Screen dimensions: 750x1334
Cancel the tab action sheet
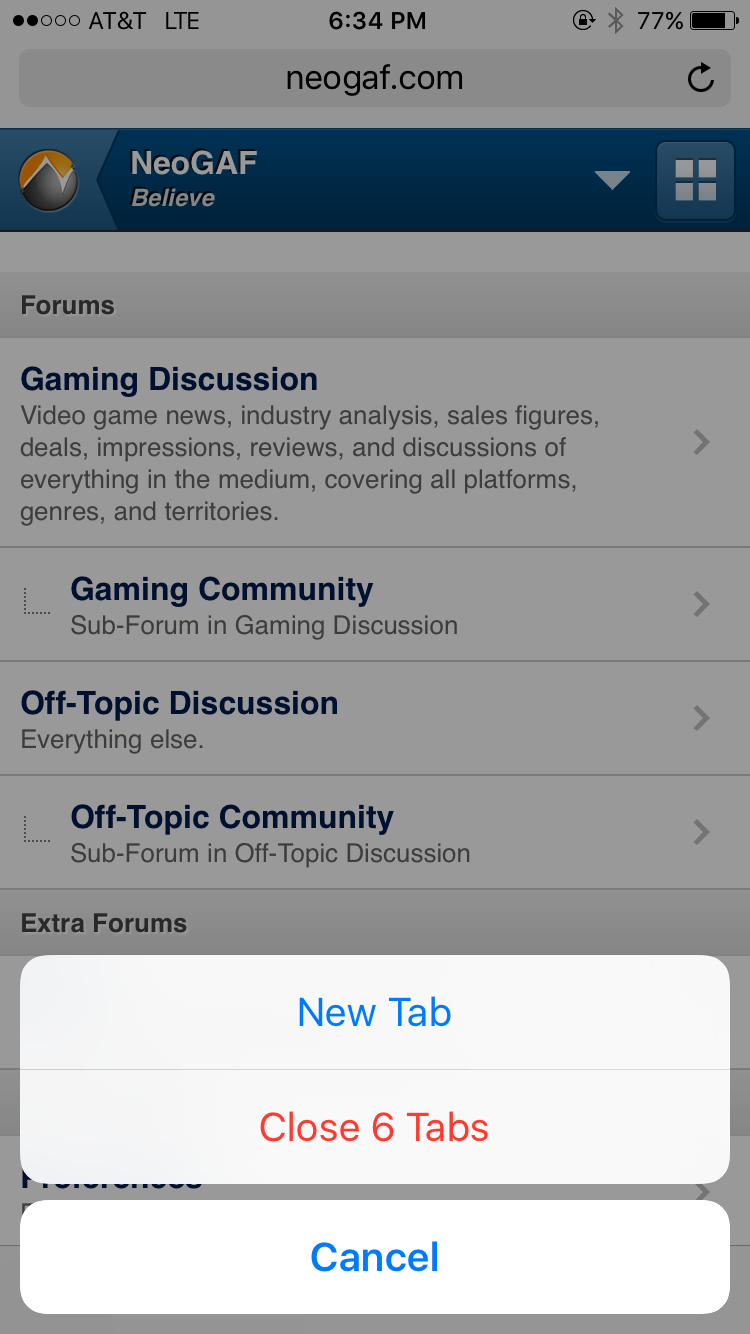374,1257
